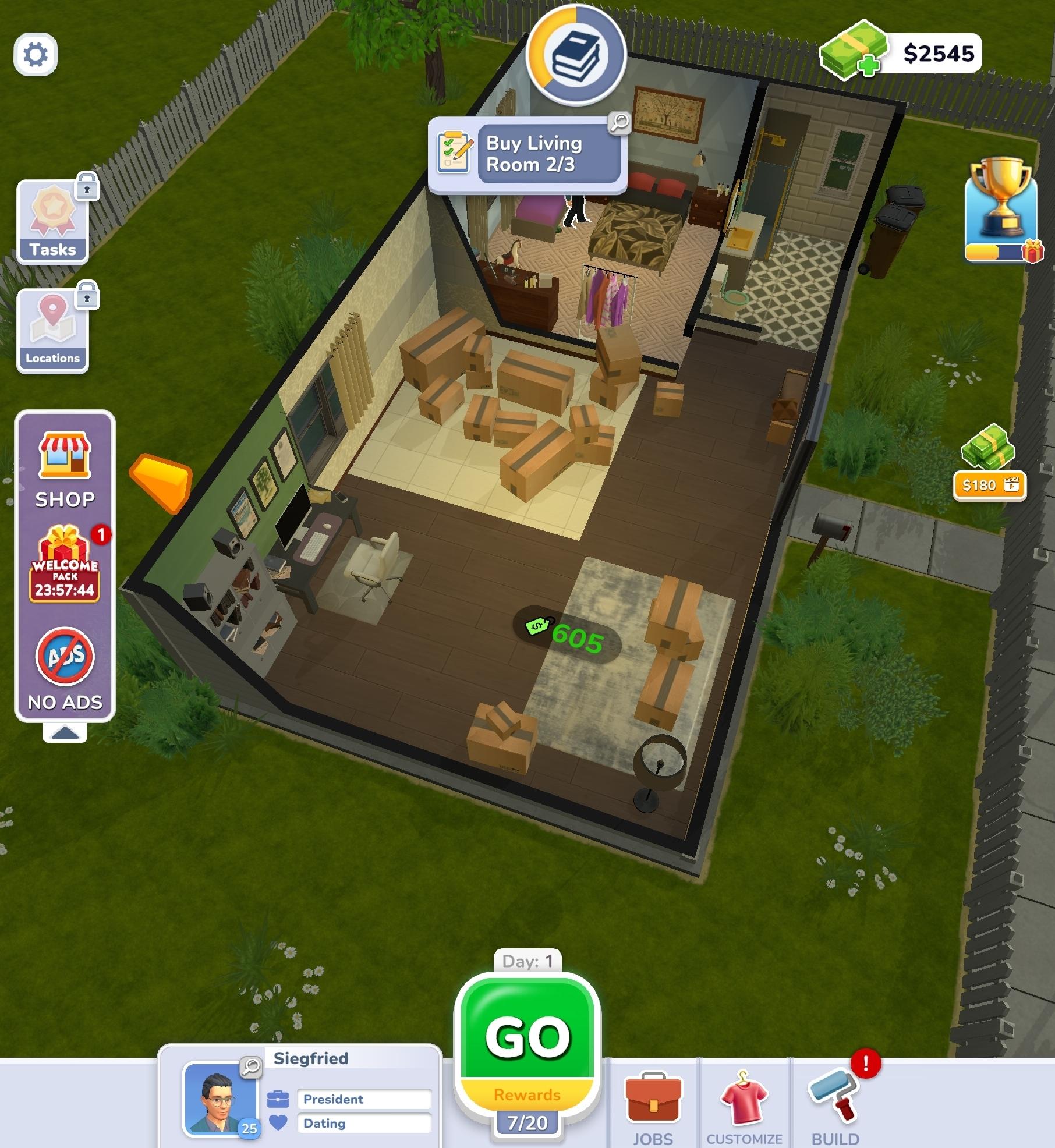Buy the living room for 605
The width and height of the screenshot is (1055, 1148).
pos(567,636)
